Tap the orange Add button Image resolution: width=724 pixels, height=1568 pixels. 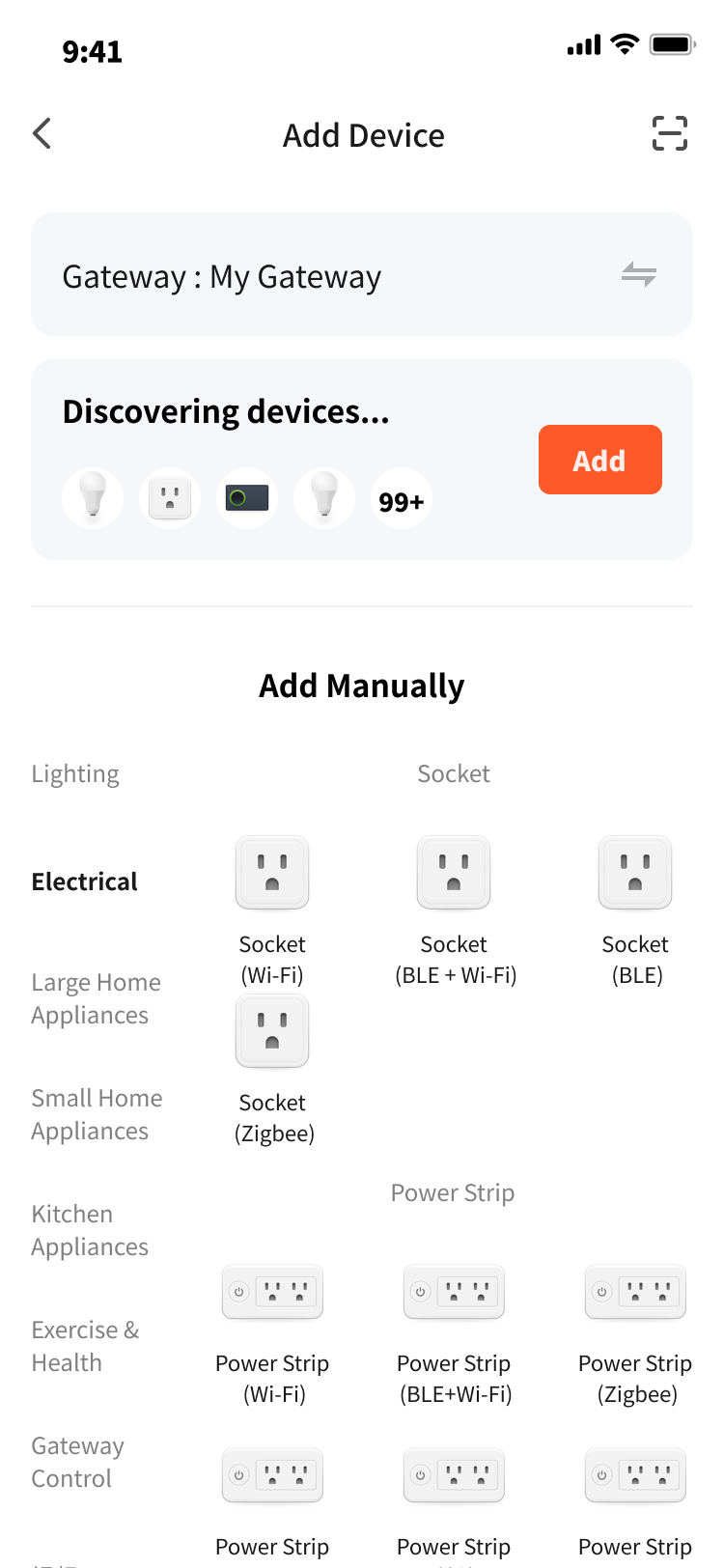click(600, 460)
